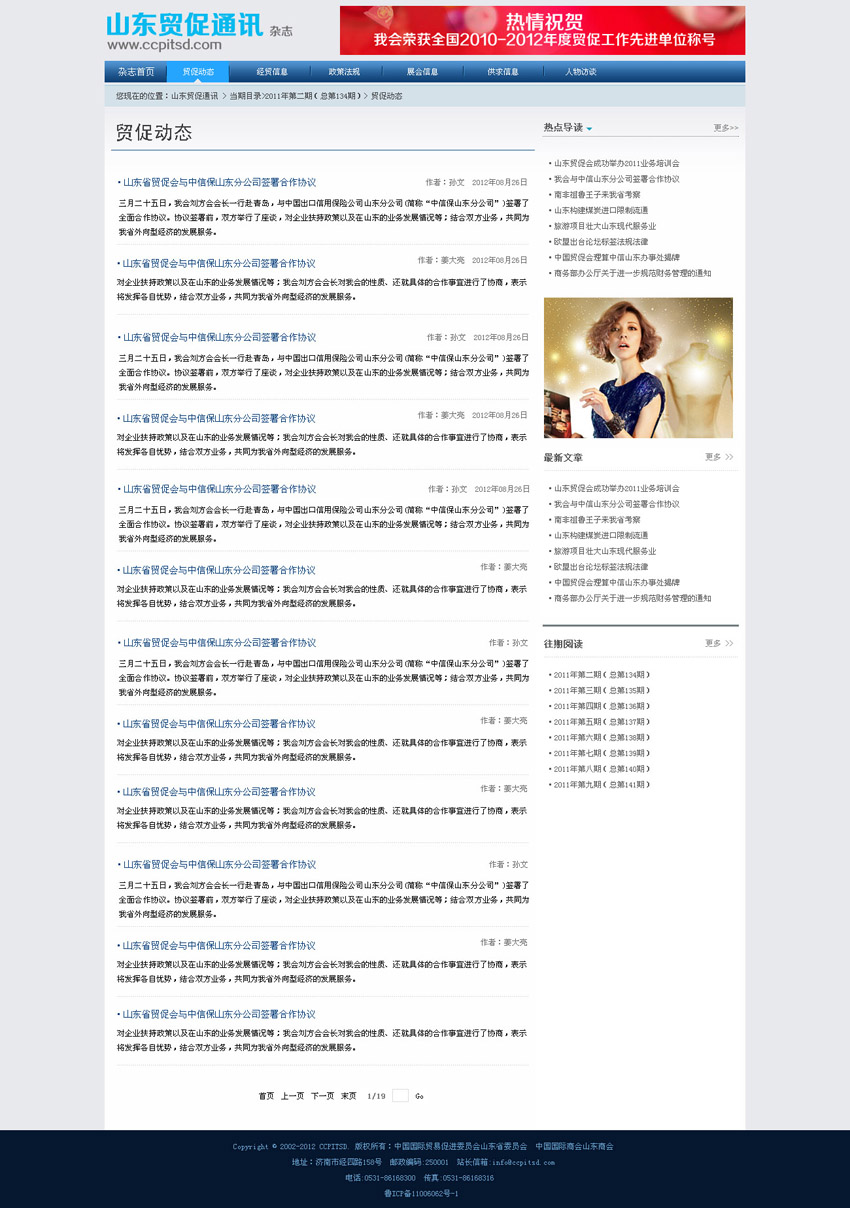The width and height of the screenshot is (850, 1208).
Task: Tap the page number input box
Action: pos(400,1096)
